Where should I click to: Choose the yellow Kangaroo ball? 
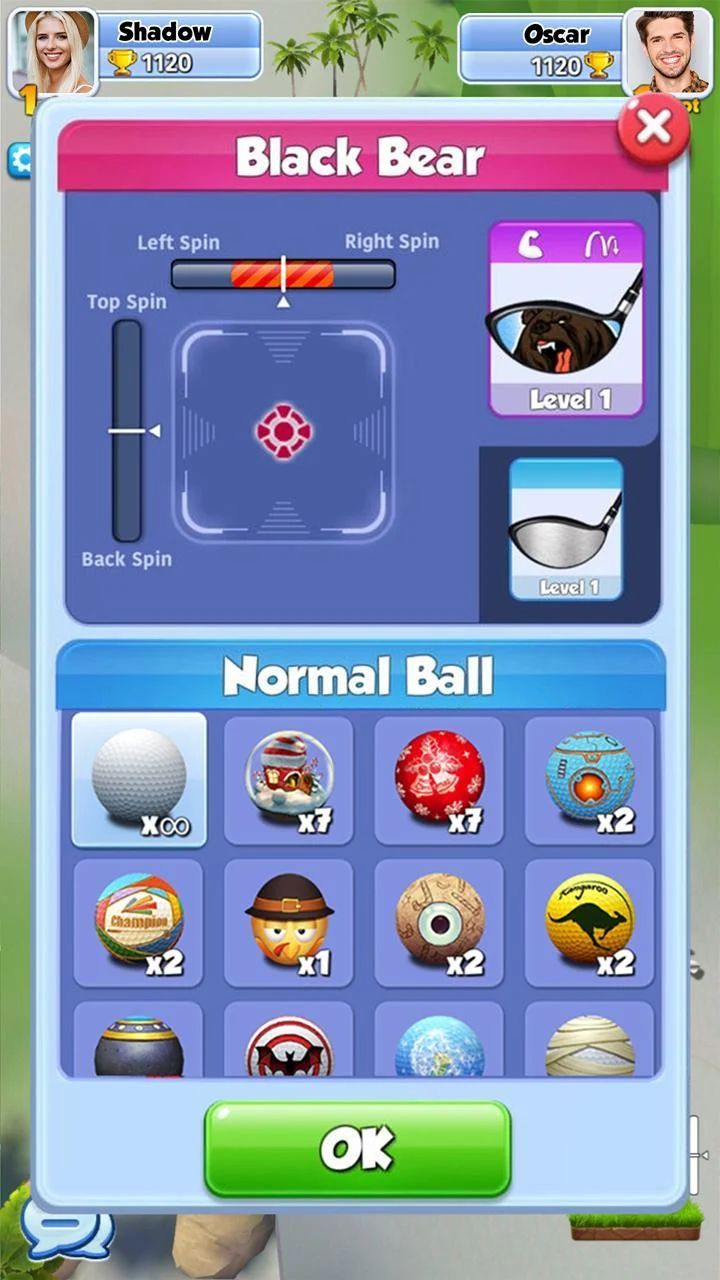pyautogui.click(x=590, y=922)
